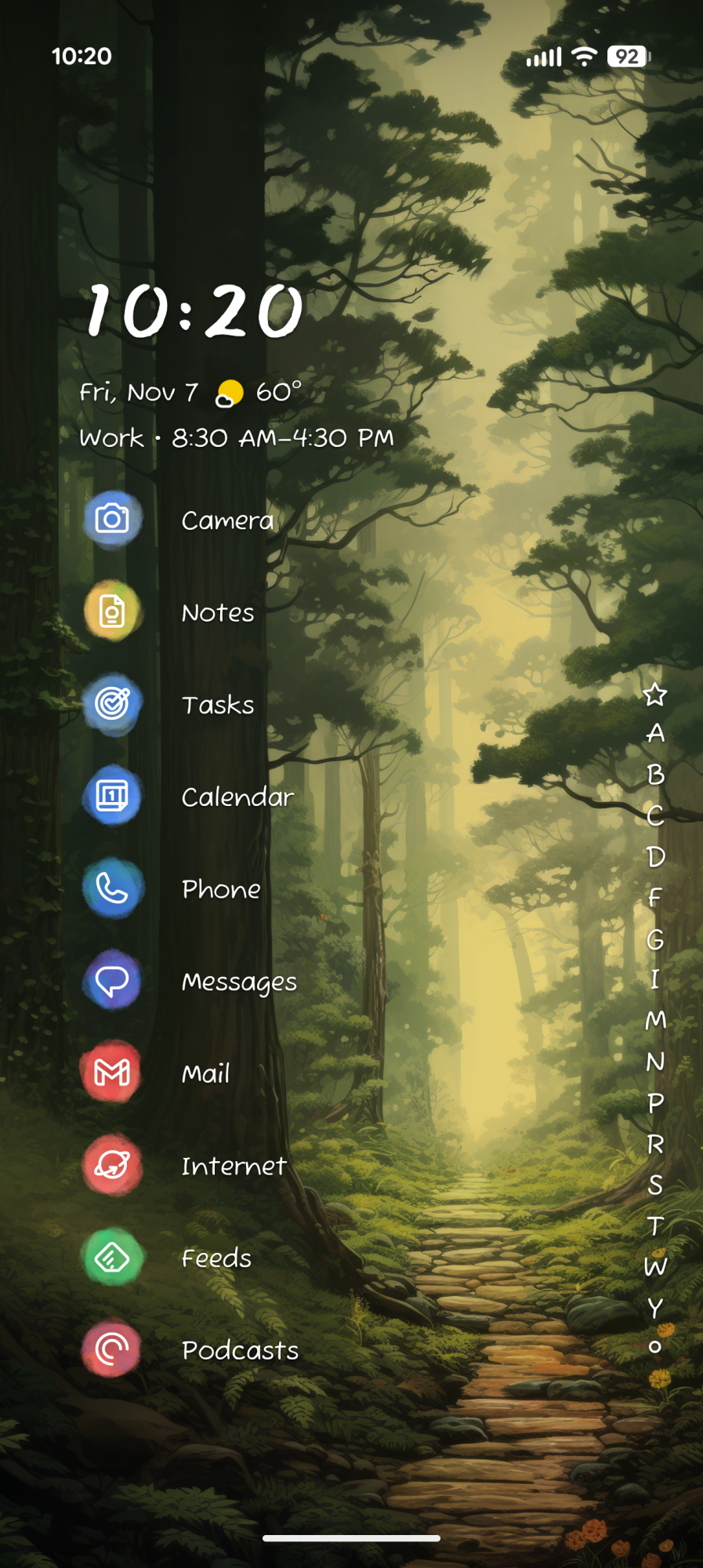Open the Work calendar event
703x1568 pixels.
tap(236, 437)
